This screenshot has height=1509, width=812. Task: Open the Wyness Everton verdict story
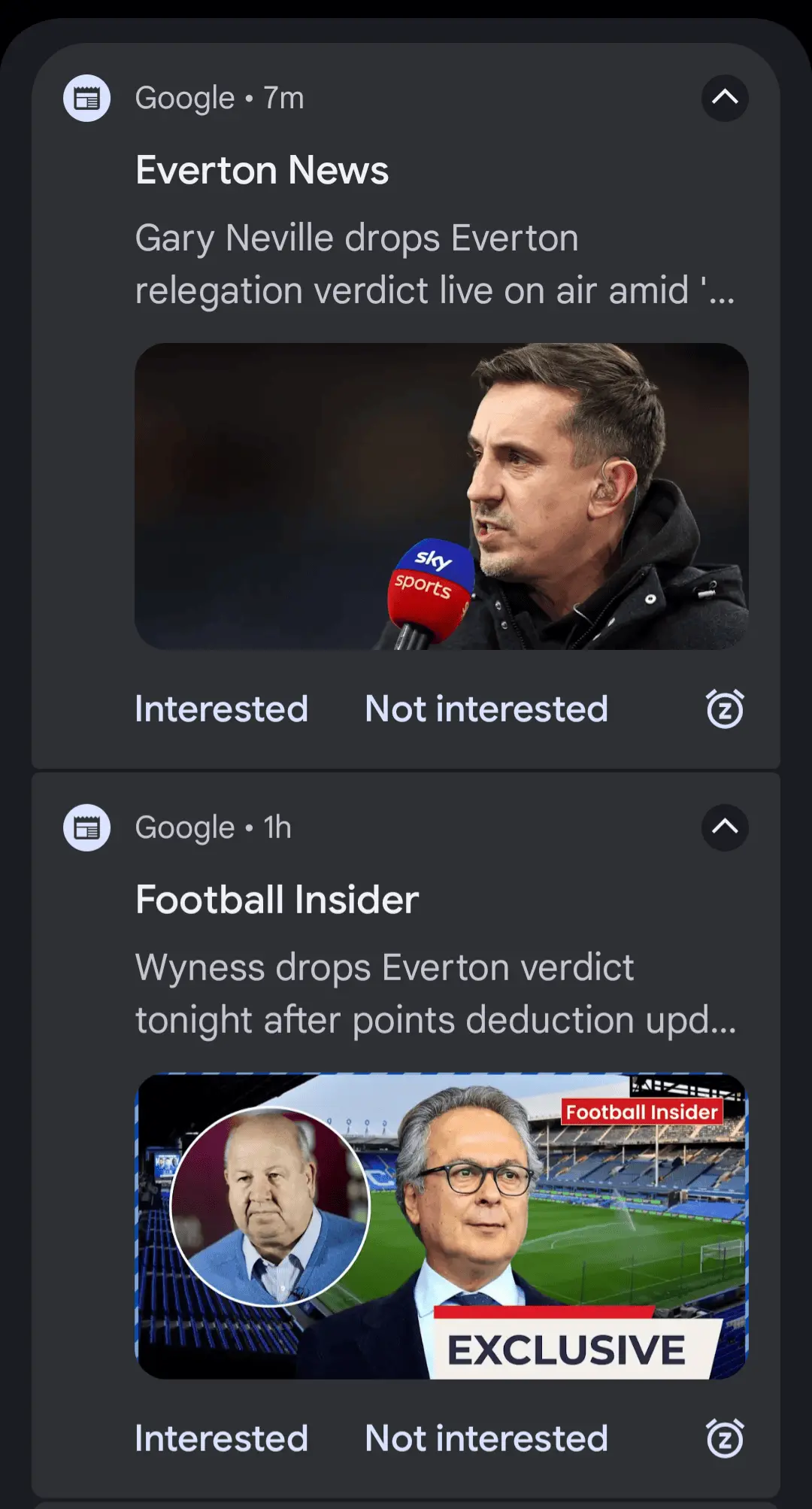tap(436, 994)
